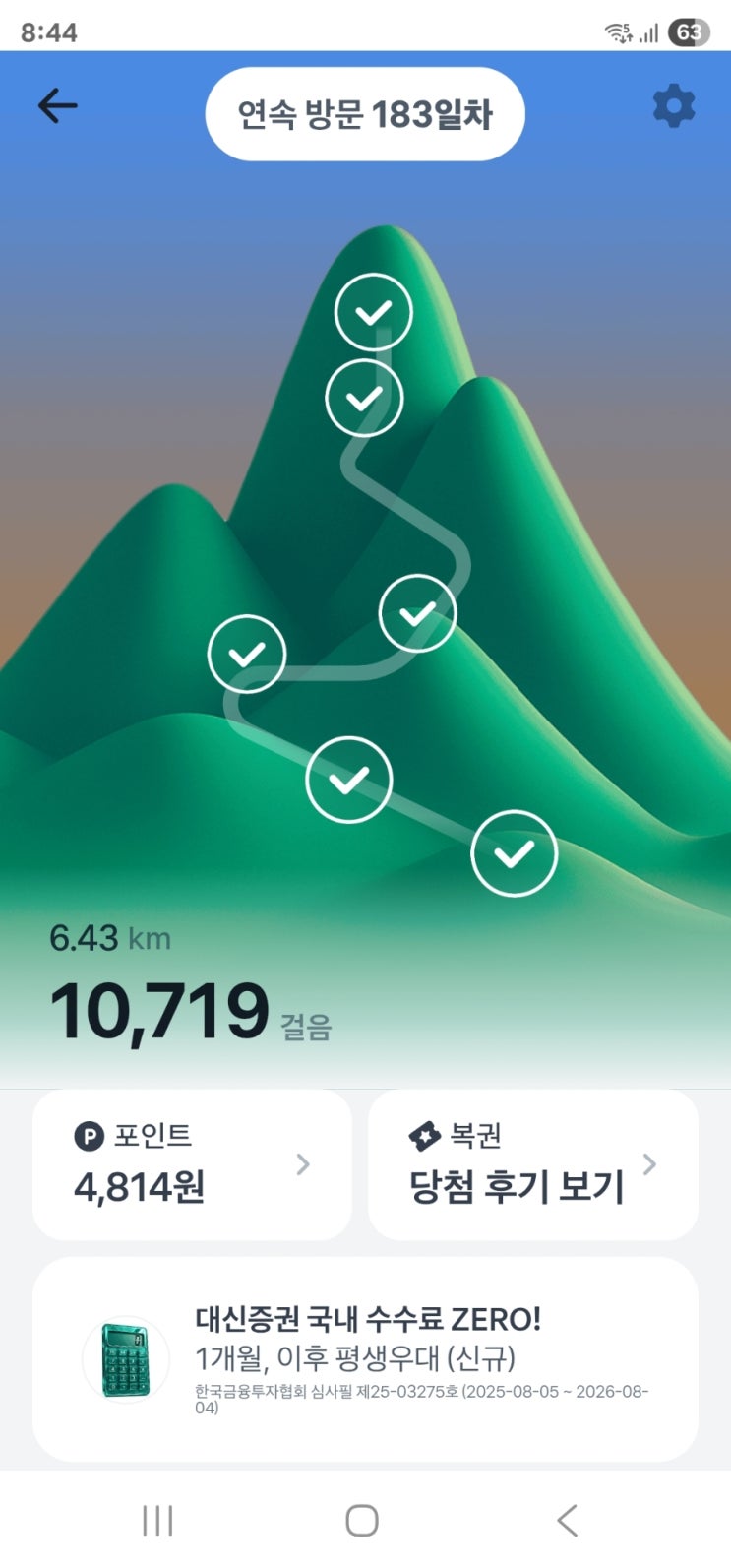Go back using the top-left arrow
The width and height of the screenshot is (731, 1568).
57,106
